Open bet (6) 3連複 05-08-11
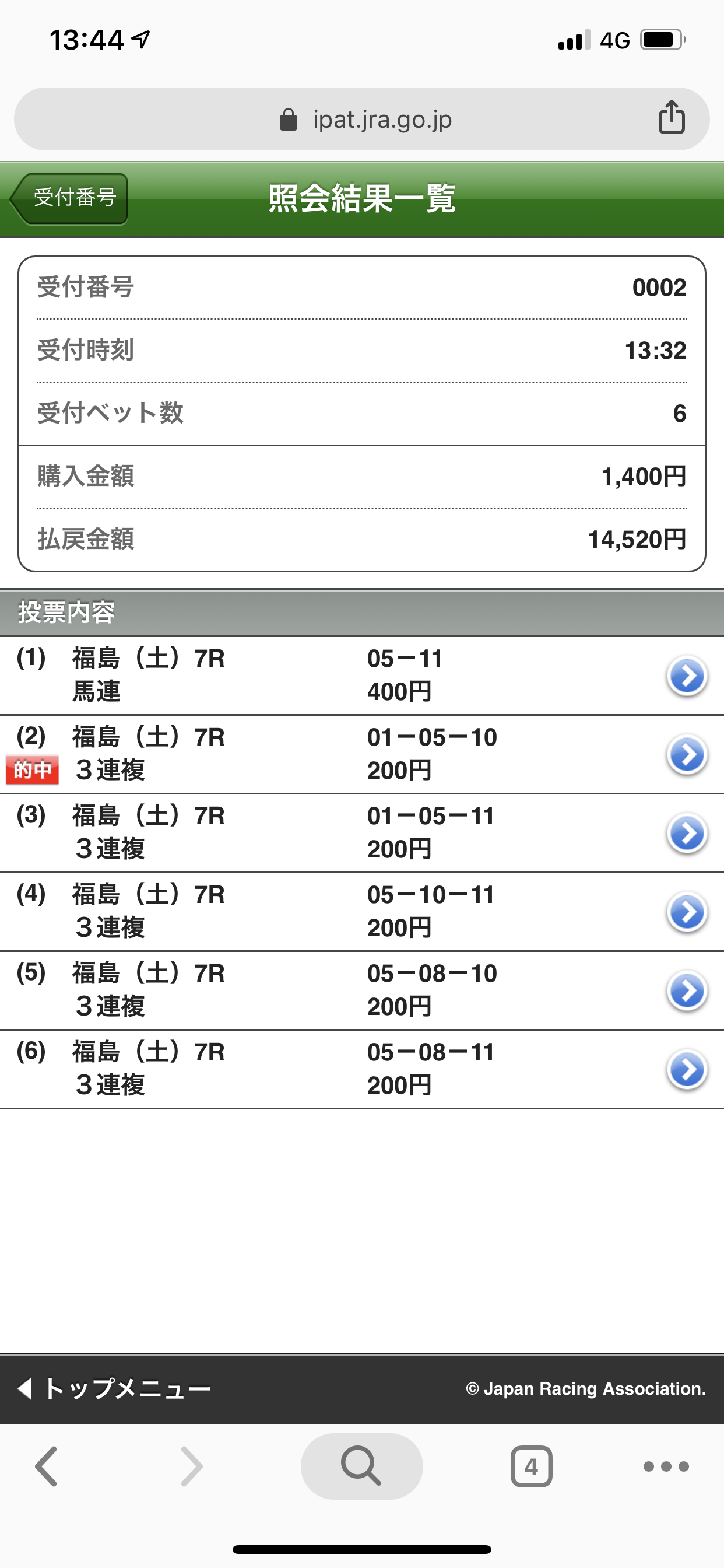 (362, 1069)
